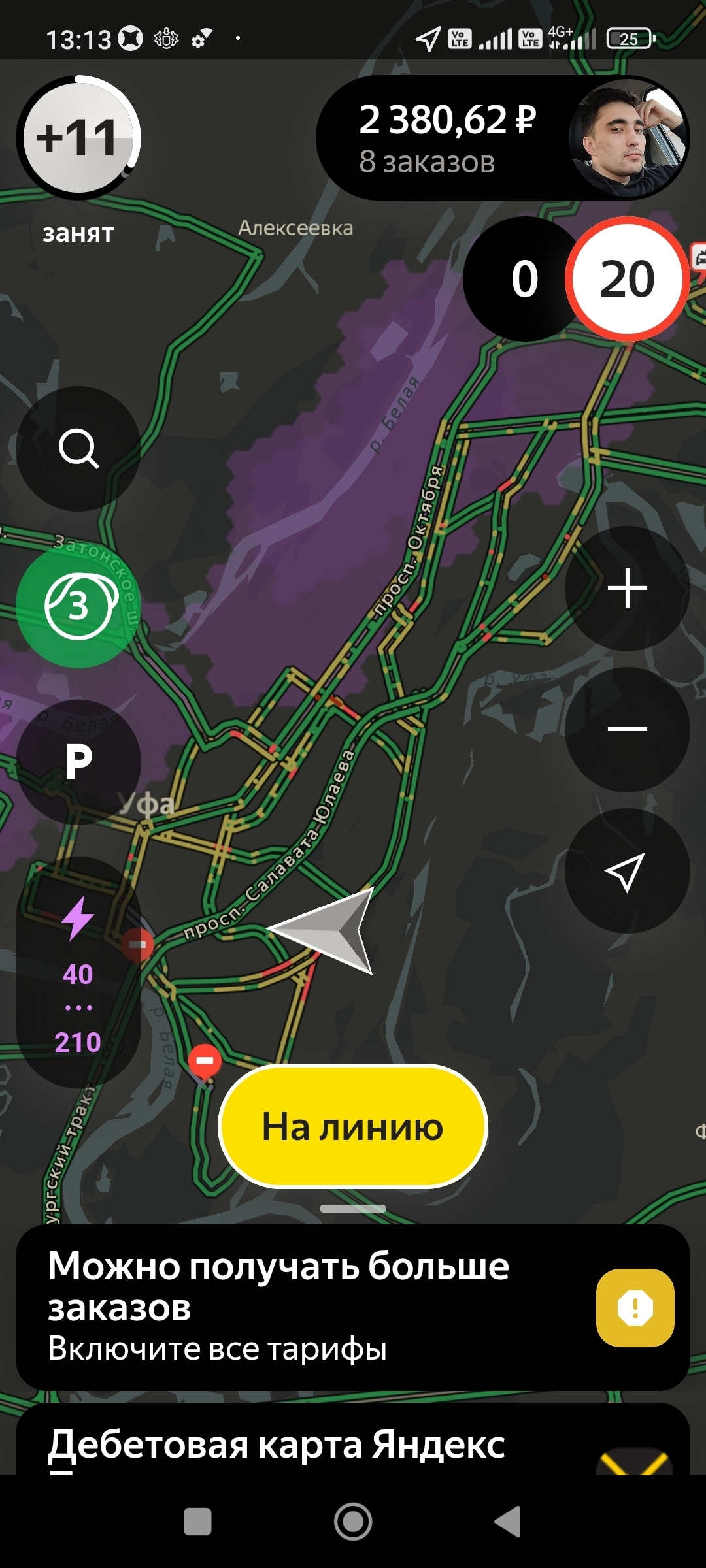Screen dimensions: 706x1568
Task: Go to the home screen
Action: (x=353, y=1522)
